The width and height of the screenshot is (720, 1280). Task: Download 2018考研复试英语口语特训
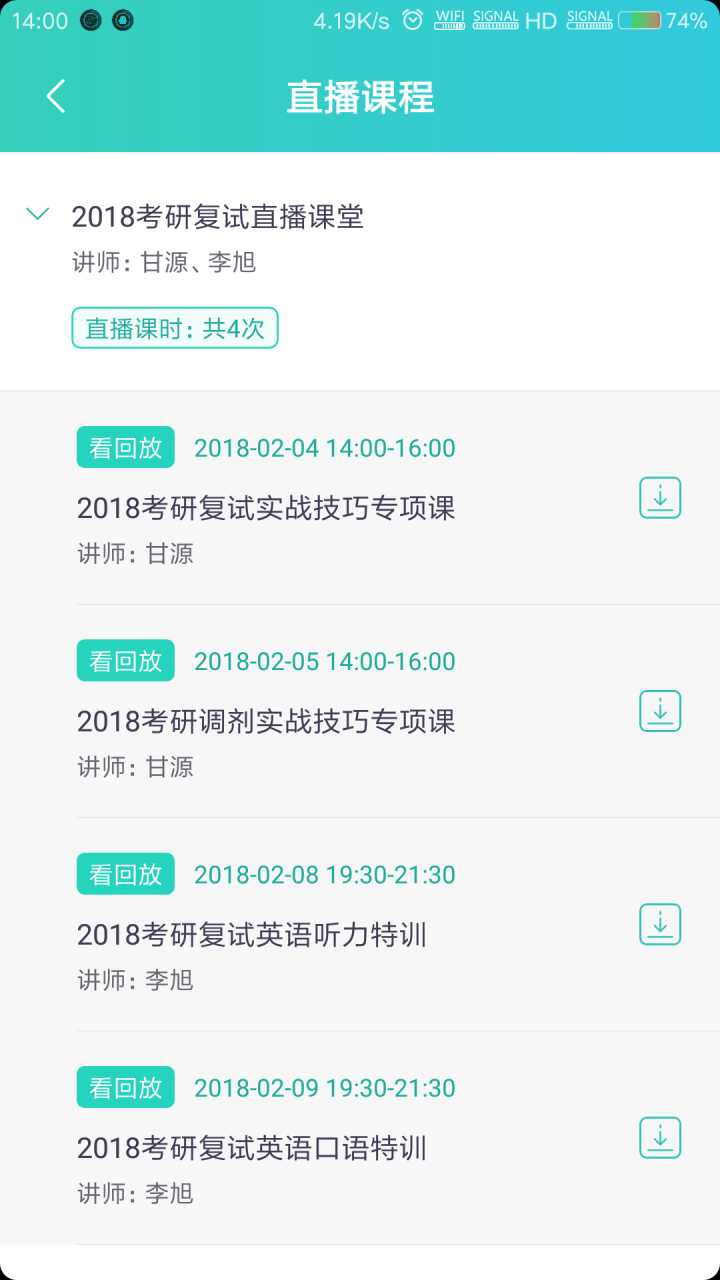(660, 1138)
